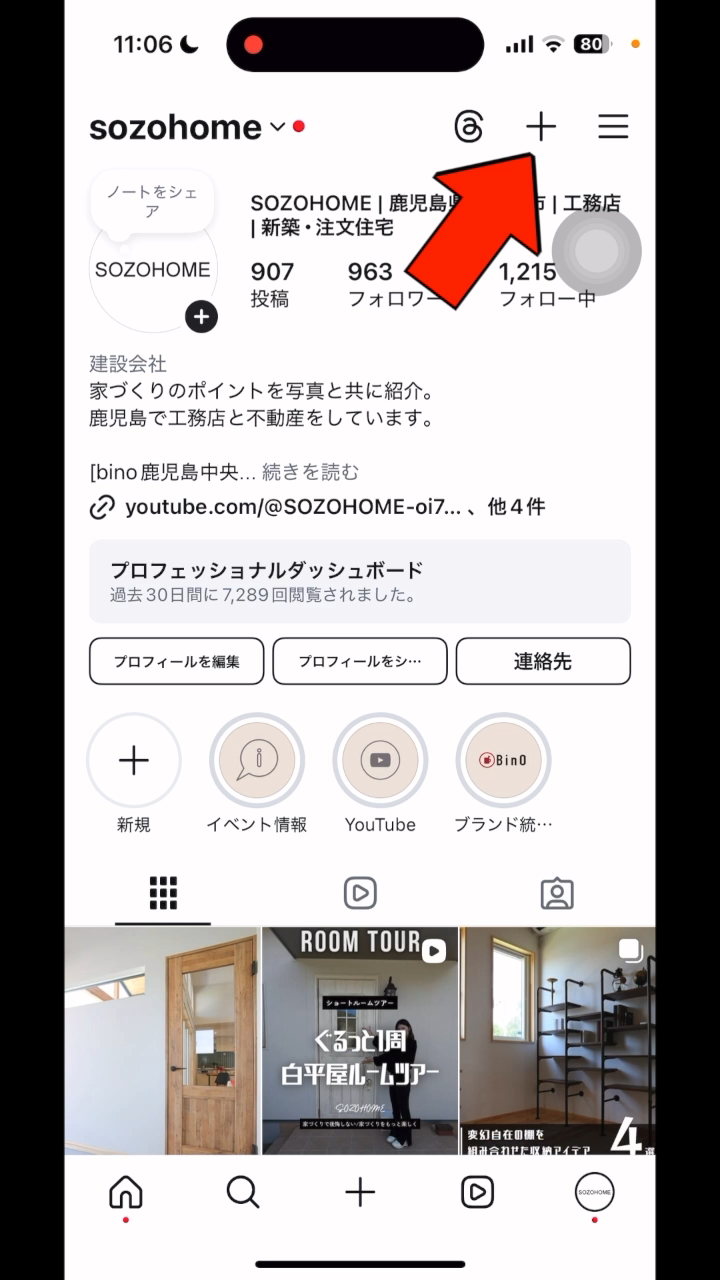Switch to the Reels tab on profile
The width and height of the screenshot is (720, 1280).
click(x=360, y=893)
